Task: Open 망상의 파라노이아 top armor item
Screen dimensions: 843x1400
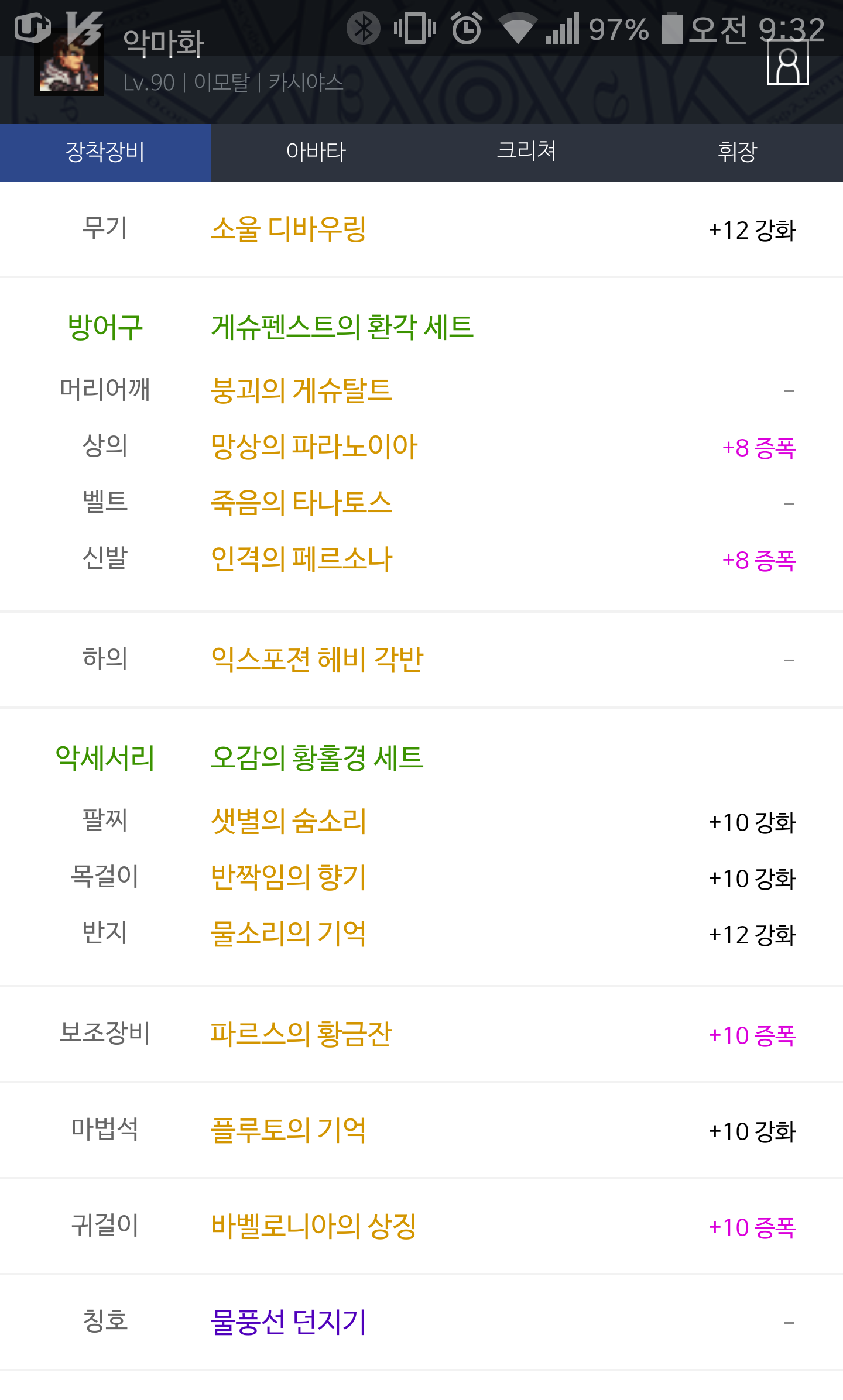Action: 314,447
